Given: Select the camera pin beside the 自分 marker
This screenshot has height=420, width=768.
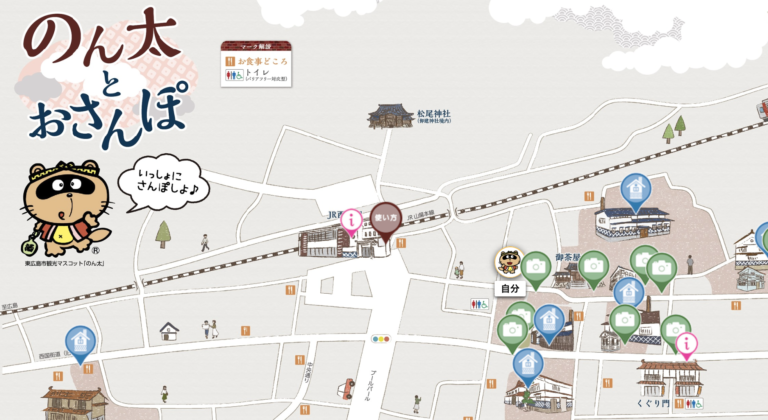Looking at the screenshot, I should click(x=536, y=266).
